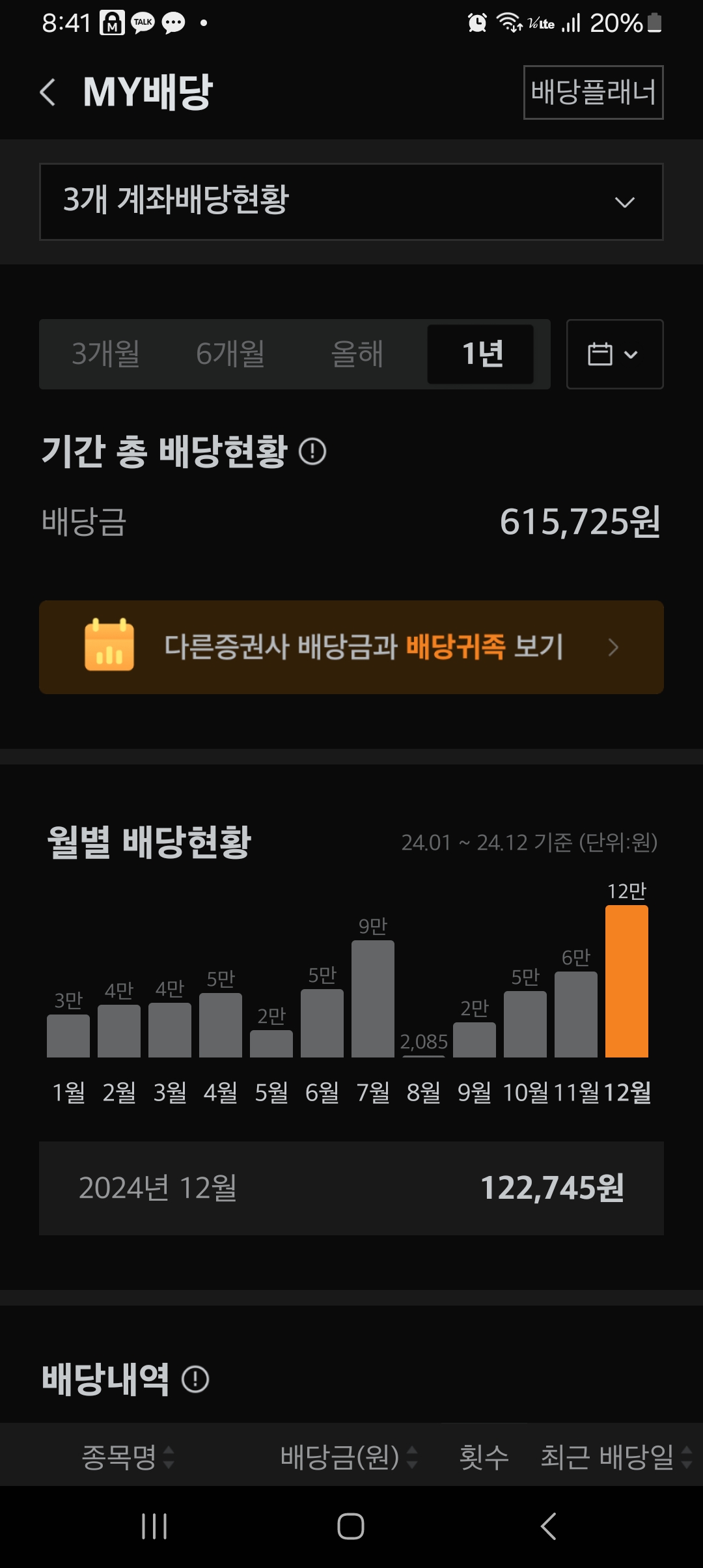Sort by 최근 배당일 column
This screenshot has height=1568, width=703.
616,1457
